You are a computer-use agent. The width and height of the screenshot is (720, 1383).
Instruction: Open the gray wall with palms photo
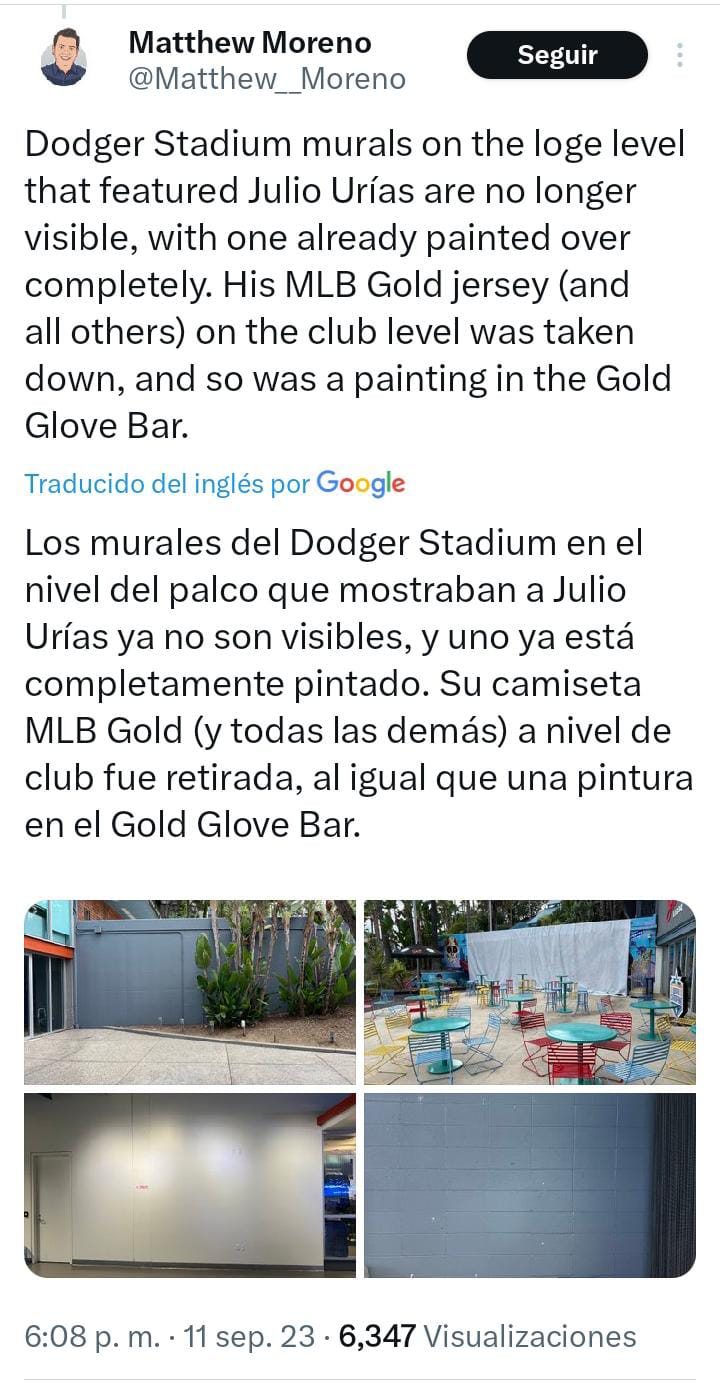pyautogui.click(x=190, y=992)
